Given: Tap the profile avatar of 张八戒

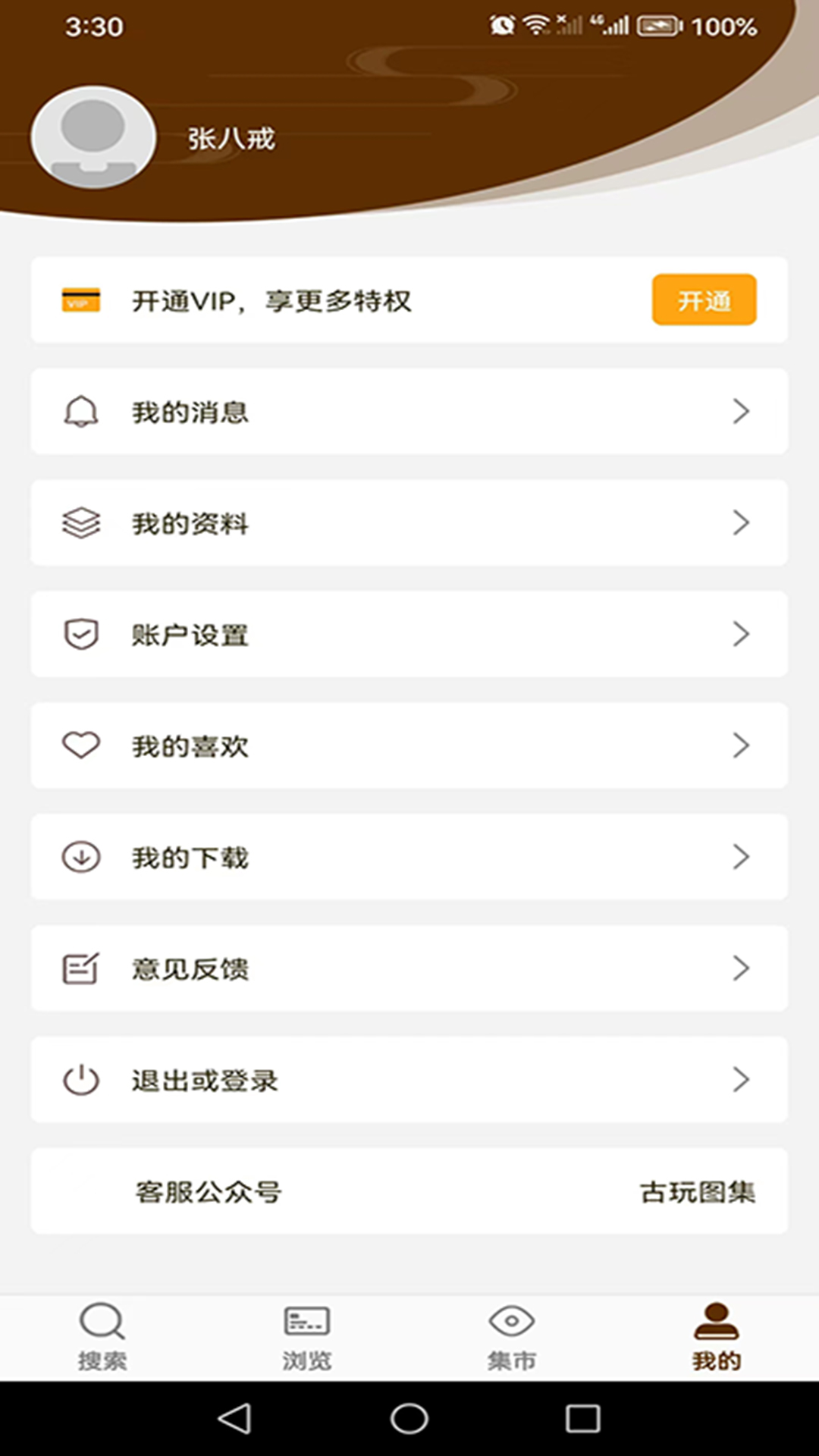Looking at the screenshot, I should point(92,138).
